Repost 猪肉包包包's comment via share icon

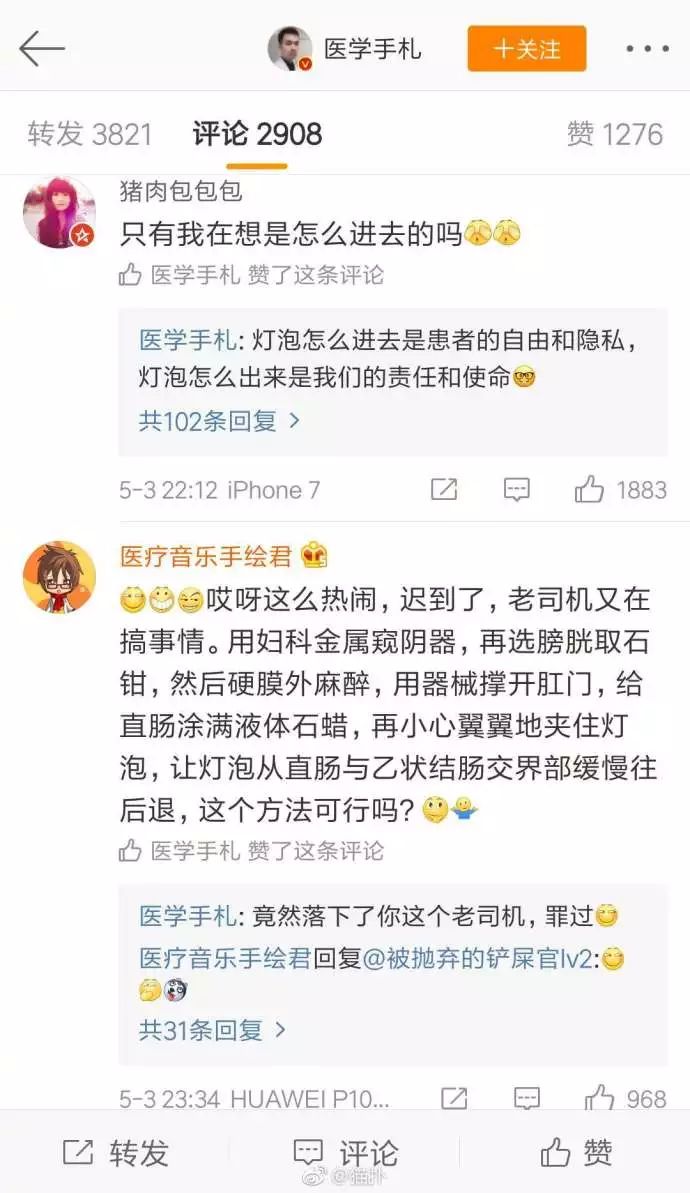tap(443, 490)
